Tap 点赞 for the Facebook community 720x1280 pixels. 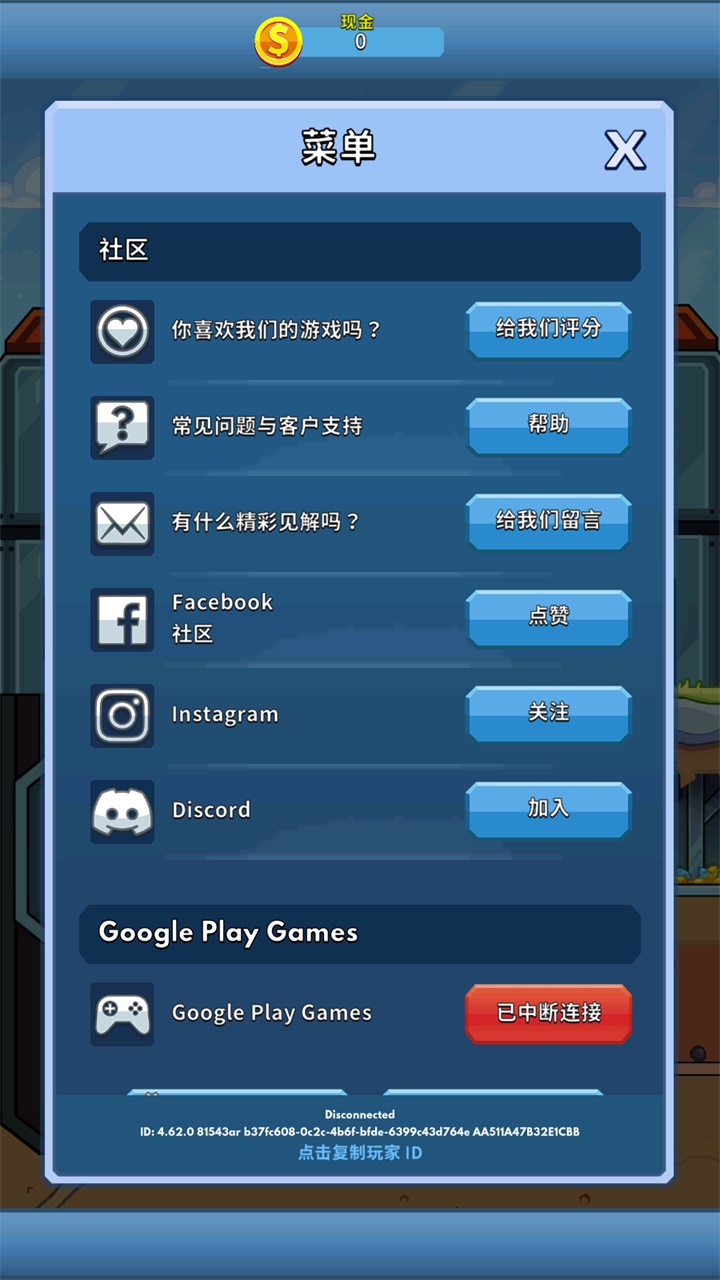coord(548,617)
